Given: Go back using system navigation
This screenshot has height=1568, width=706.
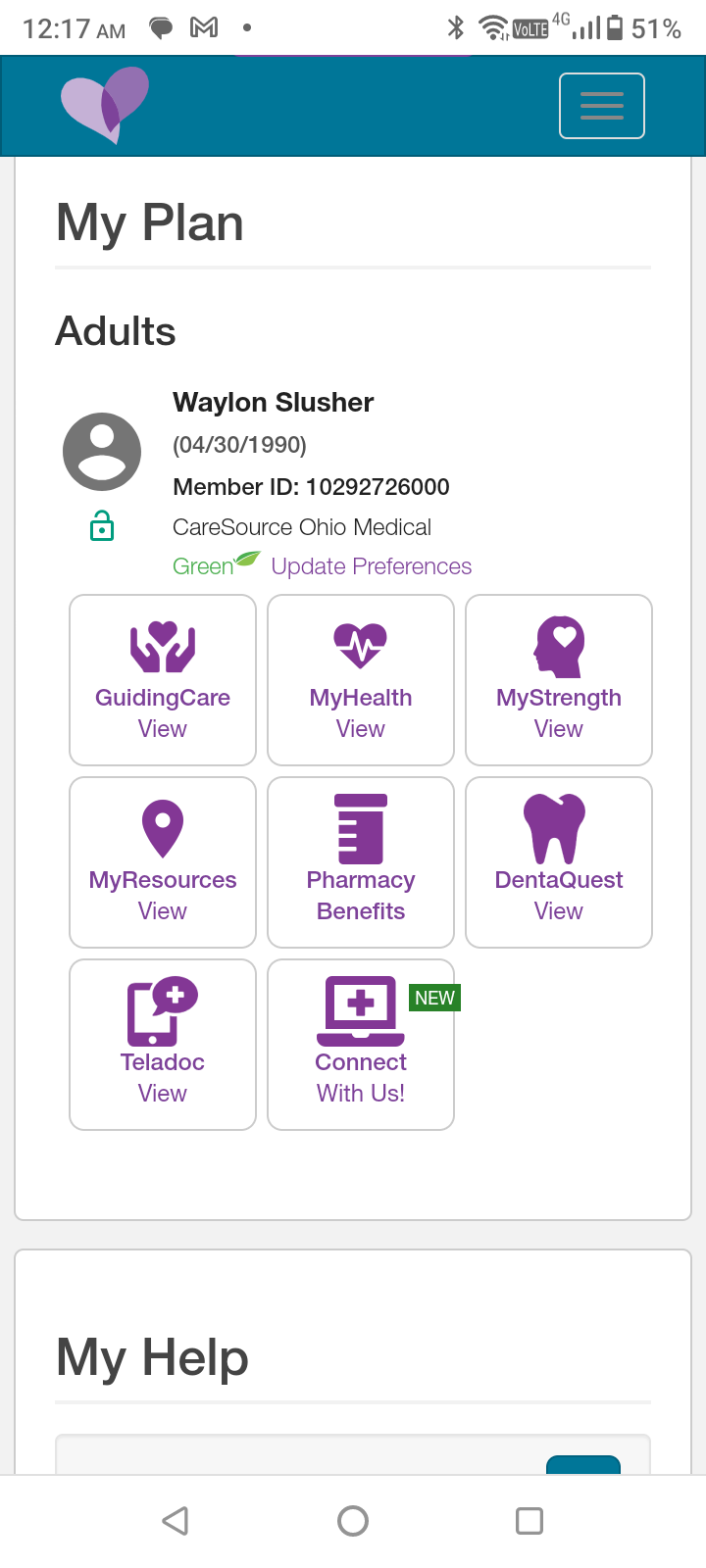Looking at the screenshot, I should pyautogui.click(x=176, y=1521).
